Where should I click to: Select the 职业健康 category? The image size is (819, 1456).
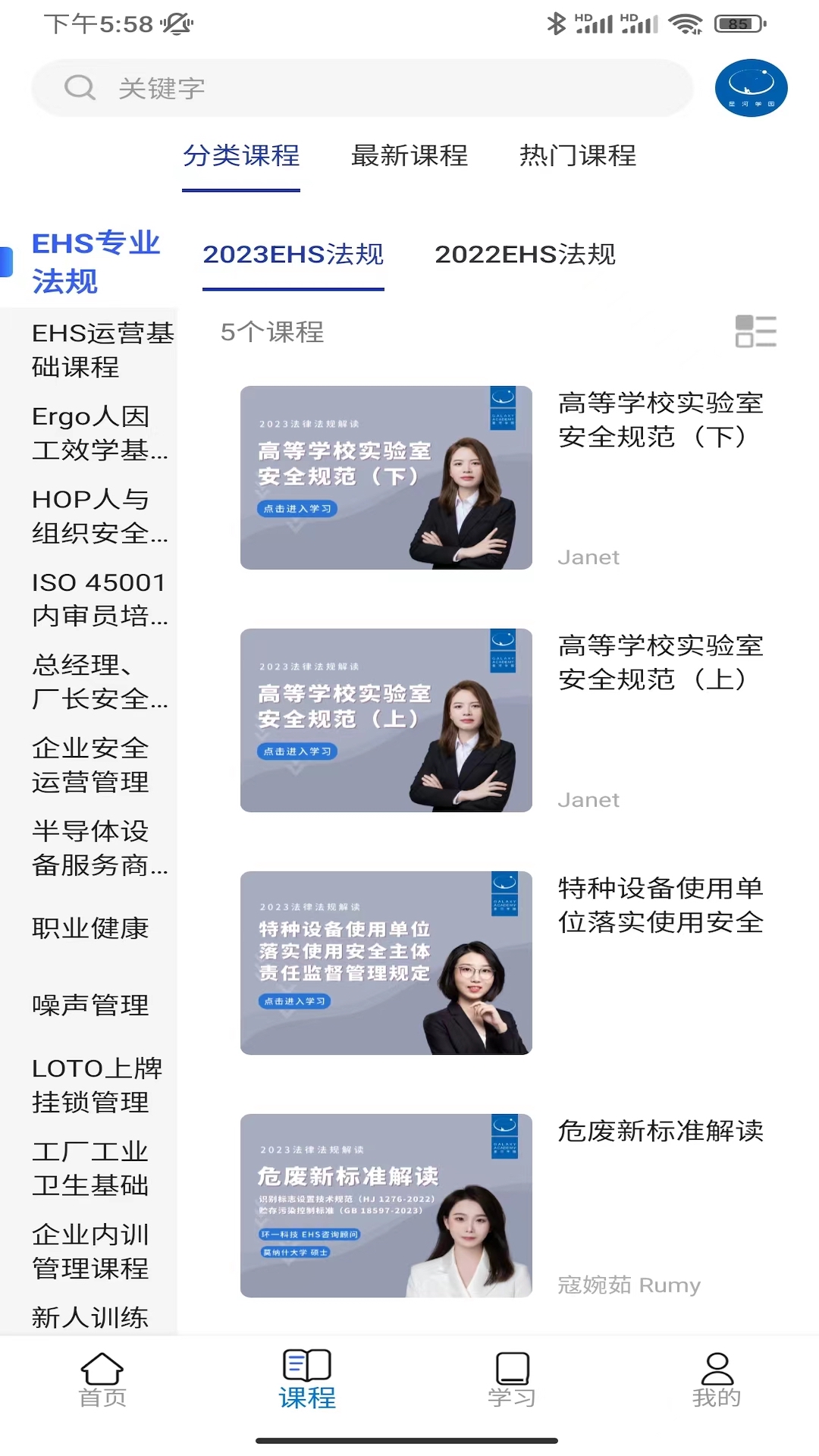click(x=89, y=928)
